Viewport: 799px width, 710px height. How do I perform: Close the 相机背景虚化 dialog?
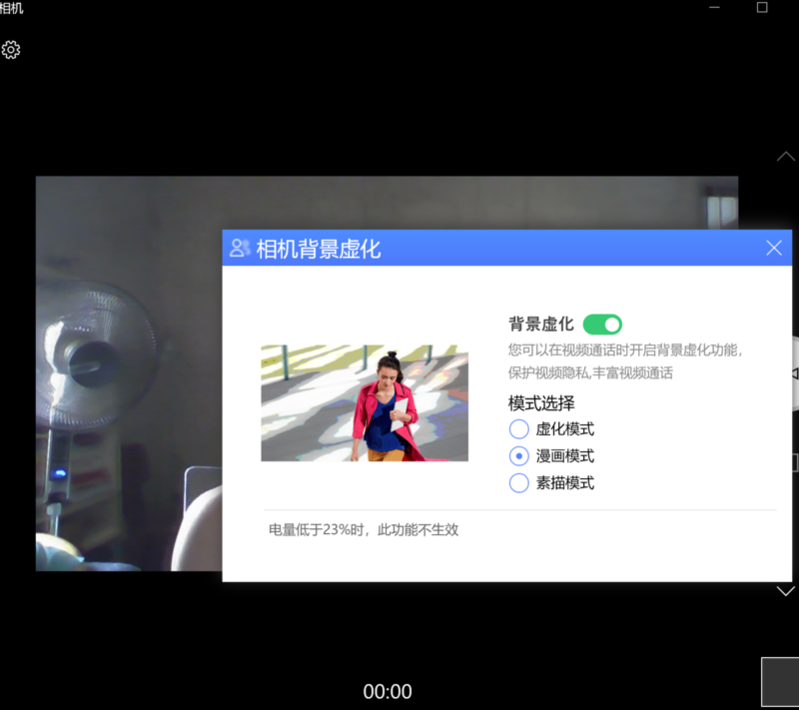(773, 248)
